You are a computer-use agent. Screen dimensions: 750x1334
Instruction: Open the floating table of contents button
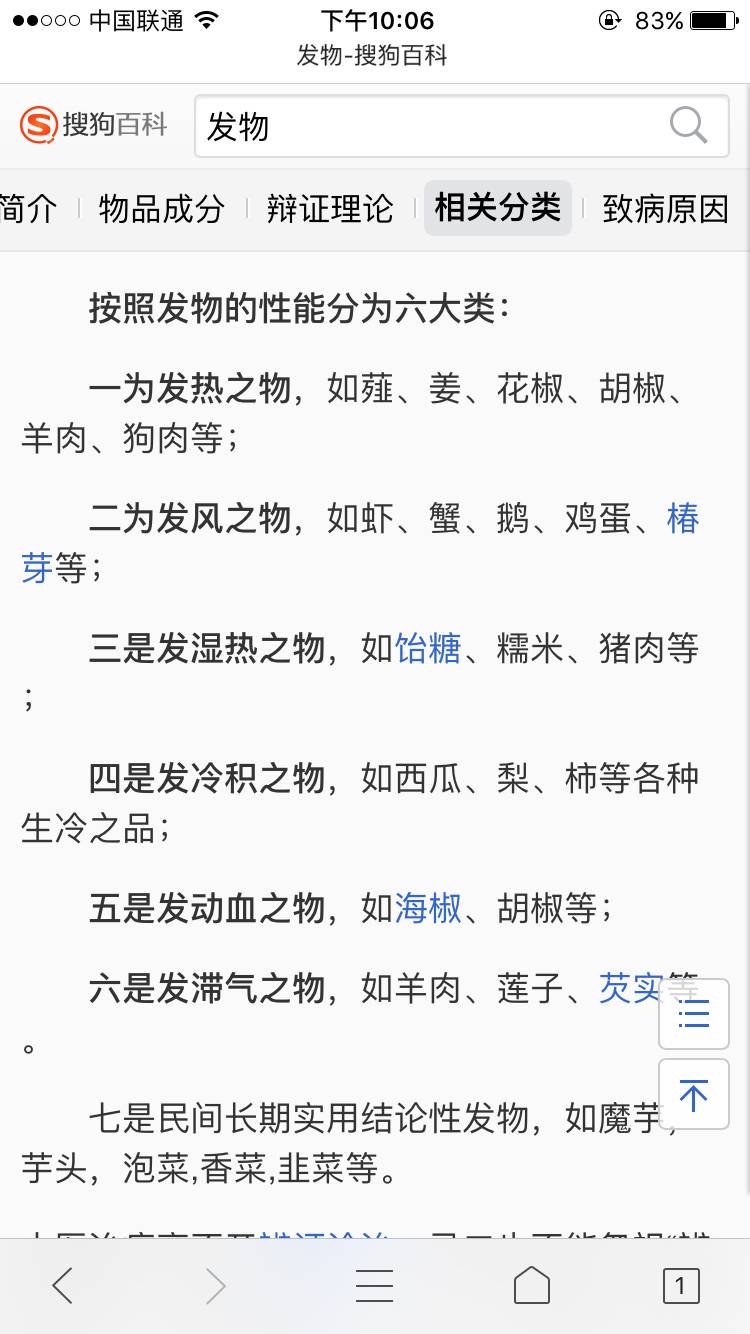[693, 1014]
